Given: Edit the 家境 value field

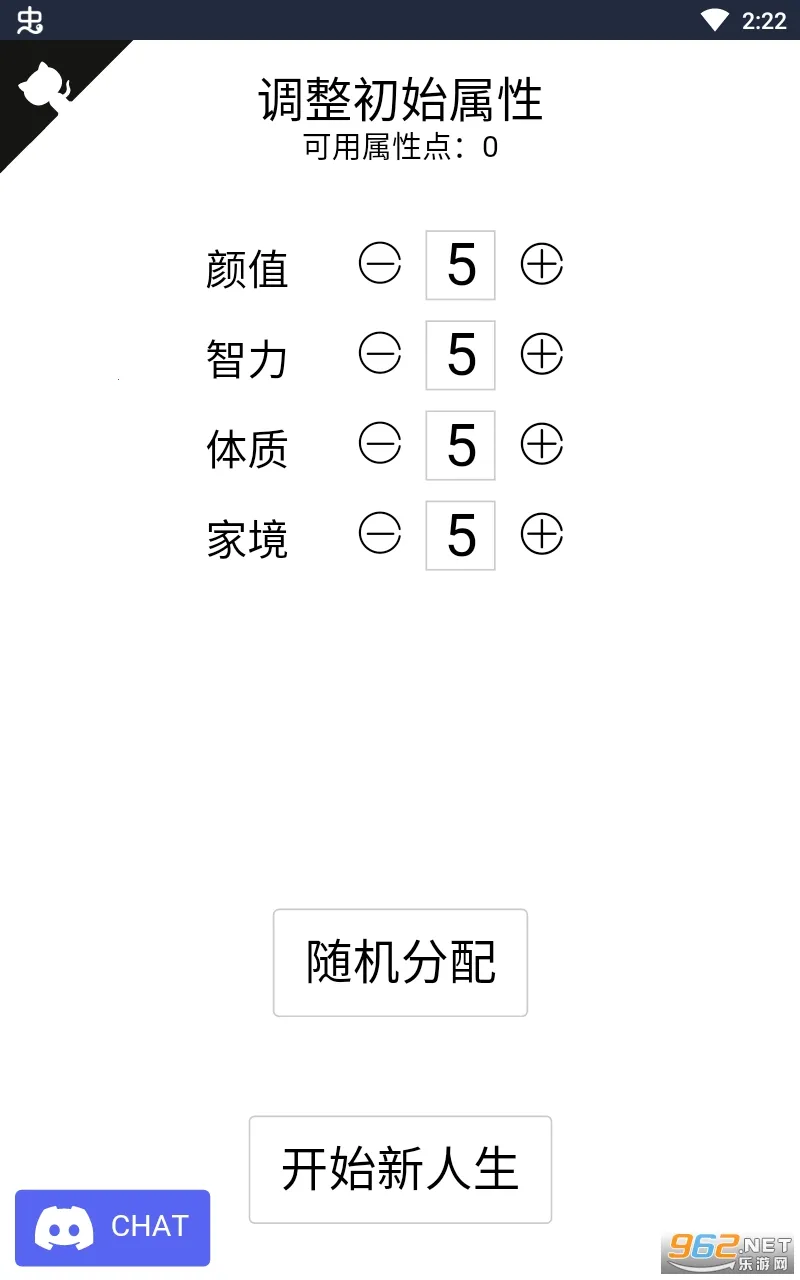Looking at the screenshot, I should [x=461, y=535].
